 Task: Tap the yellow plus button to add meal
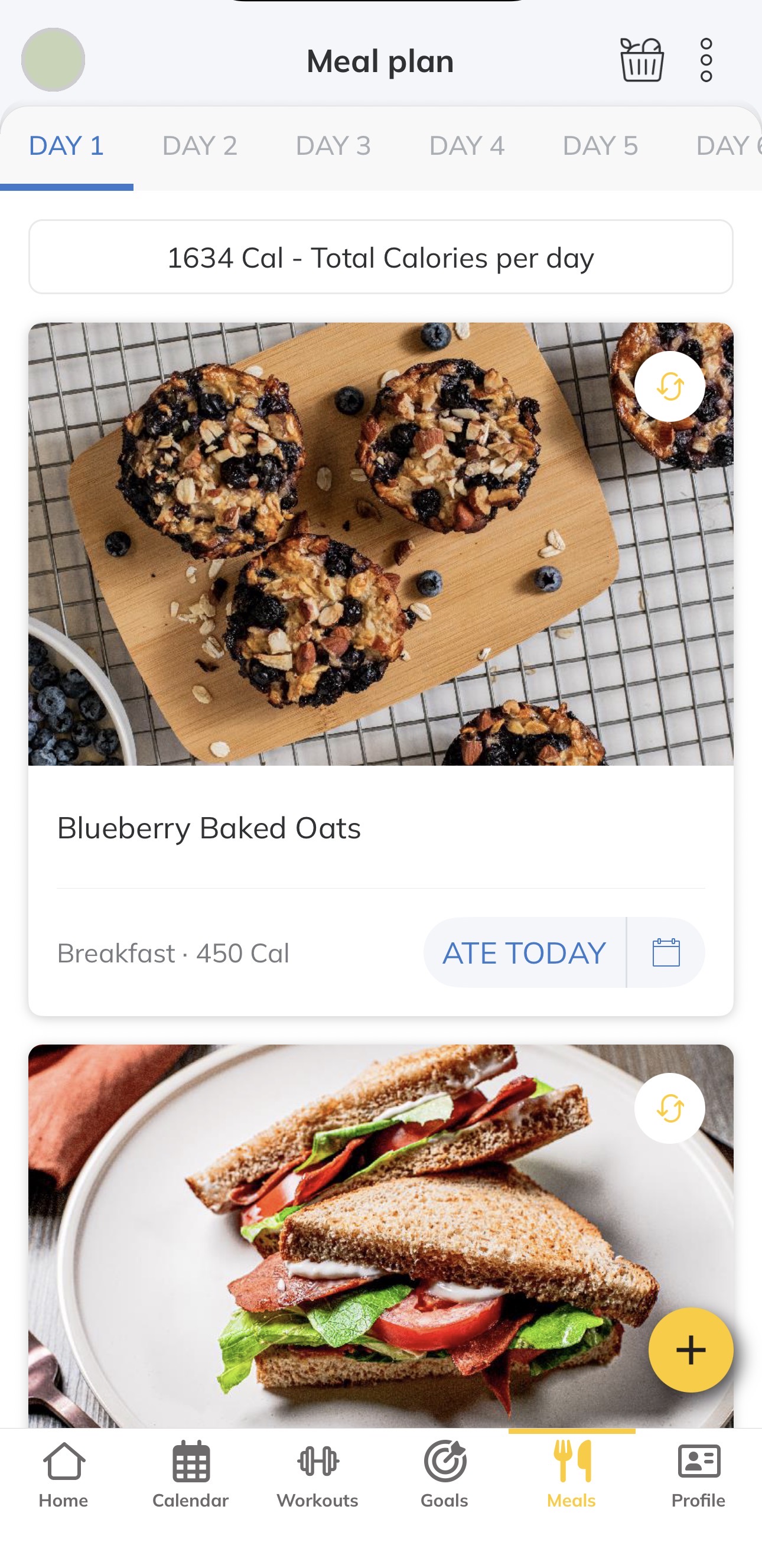pyautogui.click(x=691, y=1349)
